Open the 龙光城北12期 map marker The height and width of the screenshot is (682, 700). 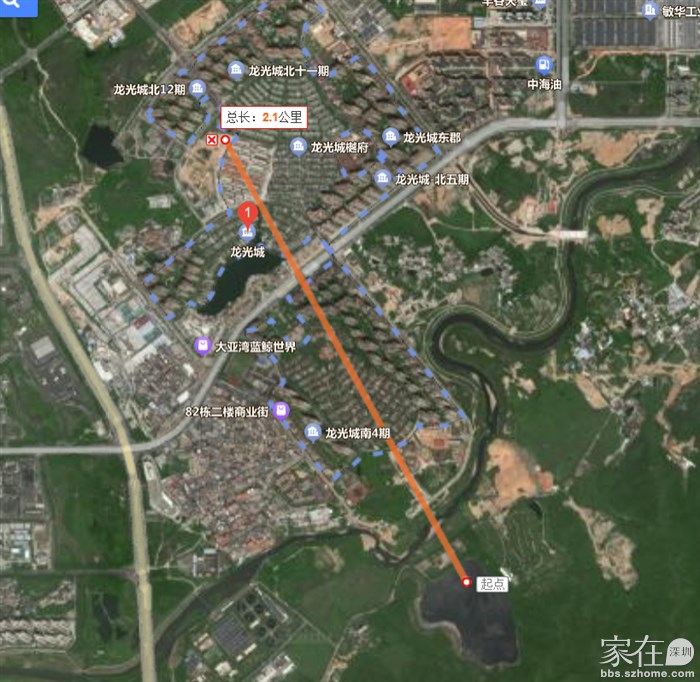point(197,88)
